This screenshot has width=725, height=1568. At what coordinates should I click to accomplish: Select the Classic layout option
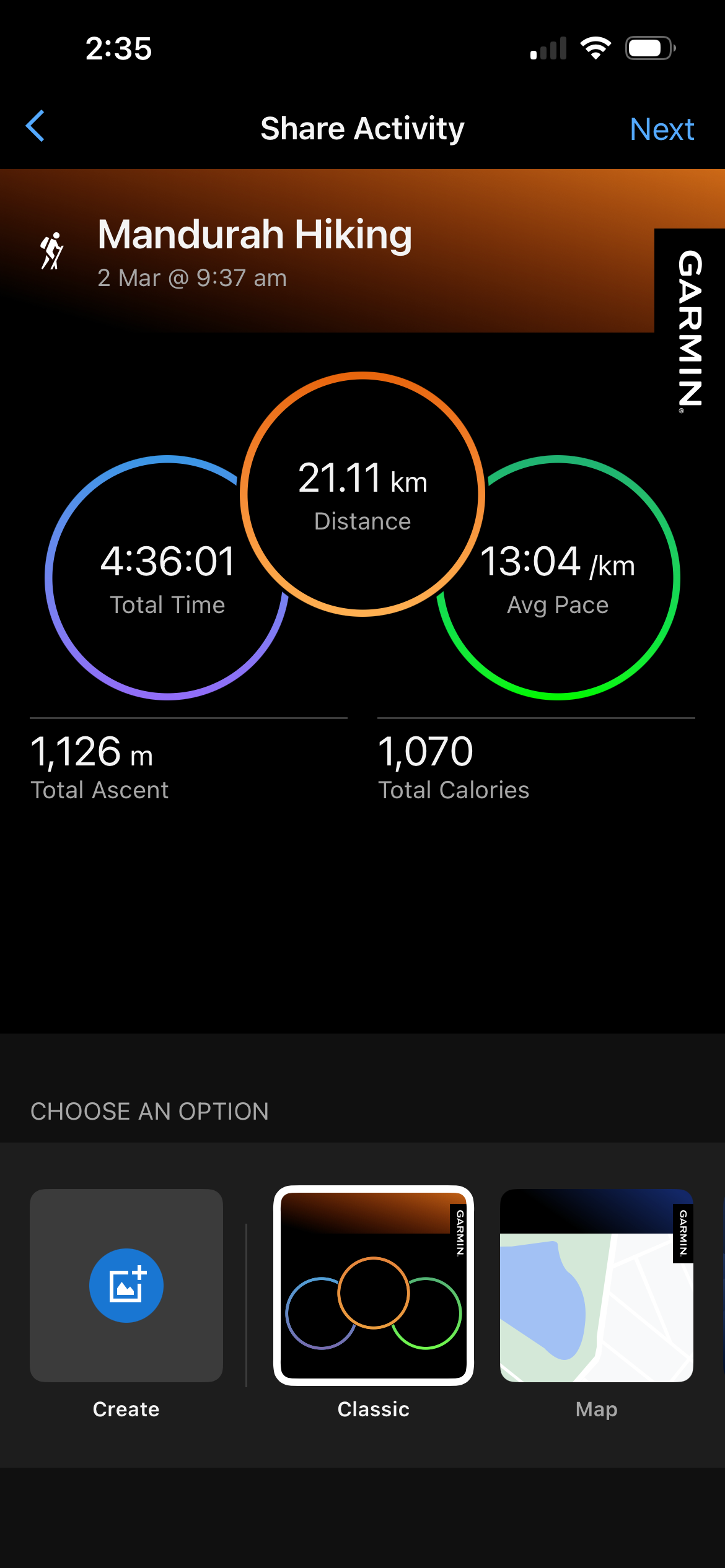point(373,1286)
